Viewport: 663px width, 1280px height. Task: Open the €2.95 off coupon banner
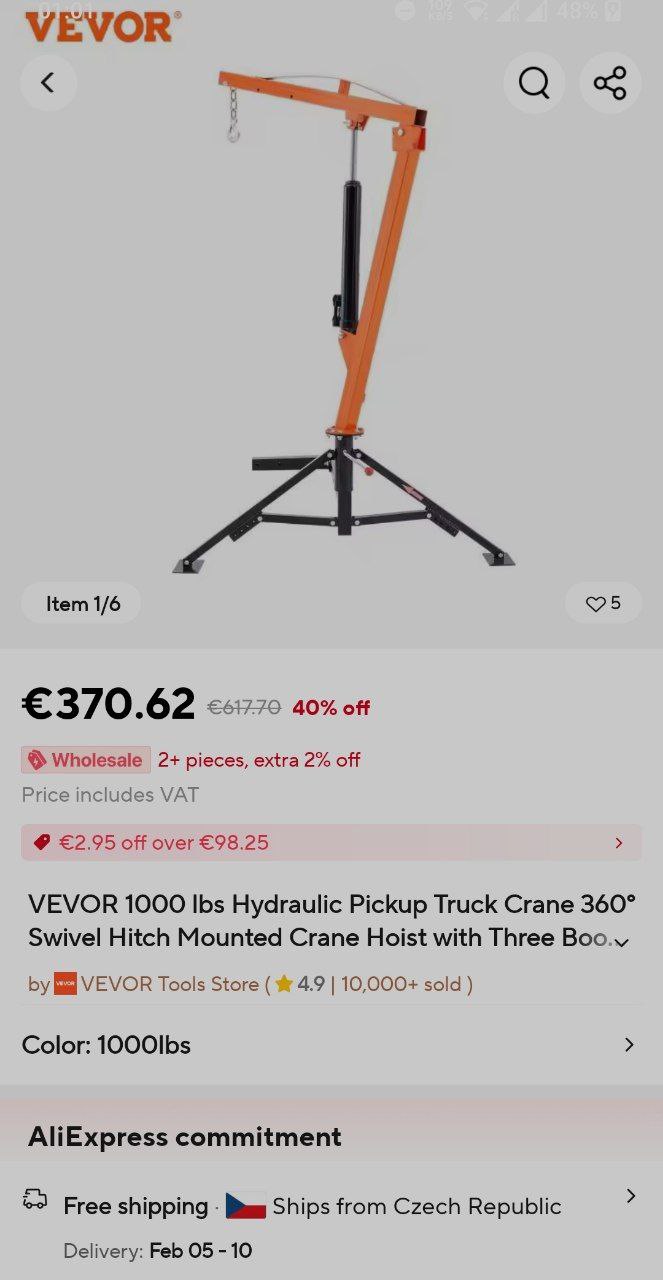click(331, 843)
